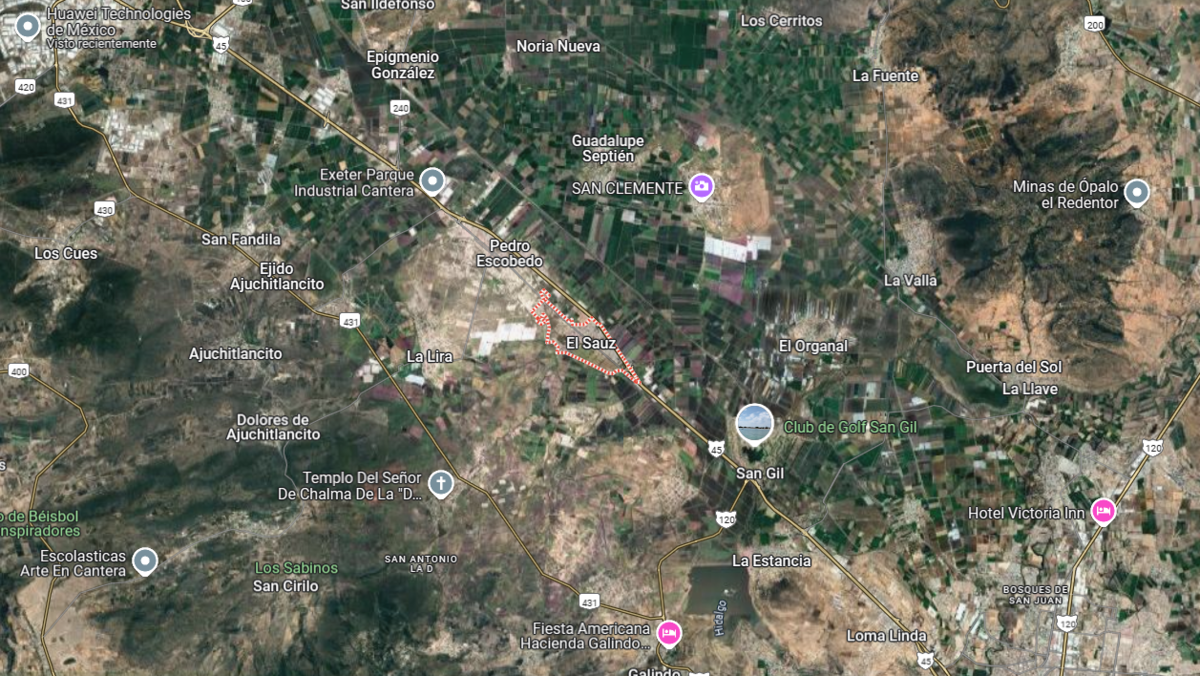Open the Club de Golf San Gil pin
1200x676 pixels.
(754, 424)
